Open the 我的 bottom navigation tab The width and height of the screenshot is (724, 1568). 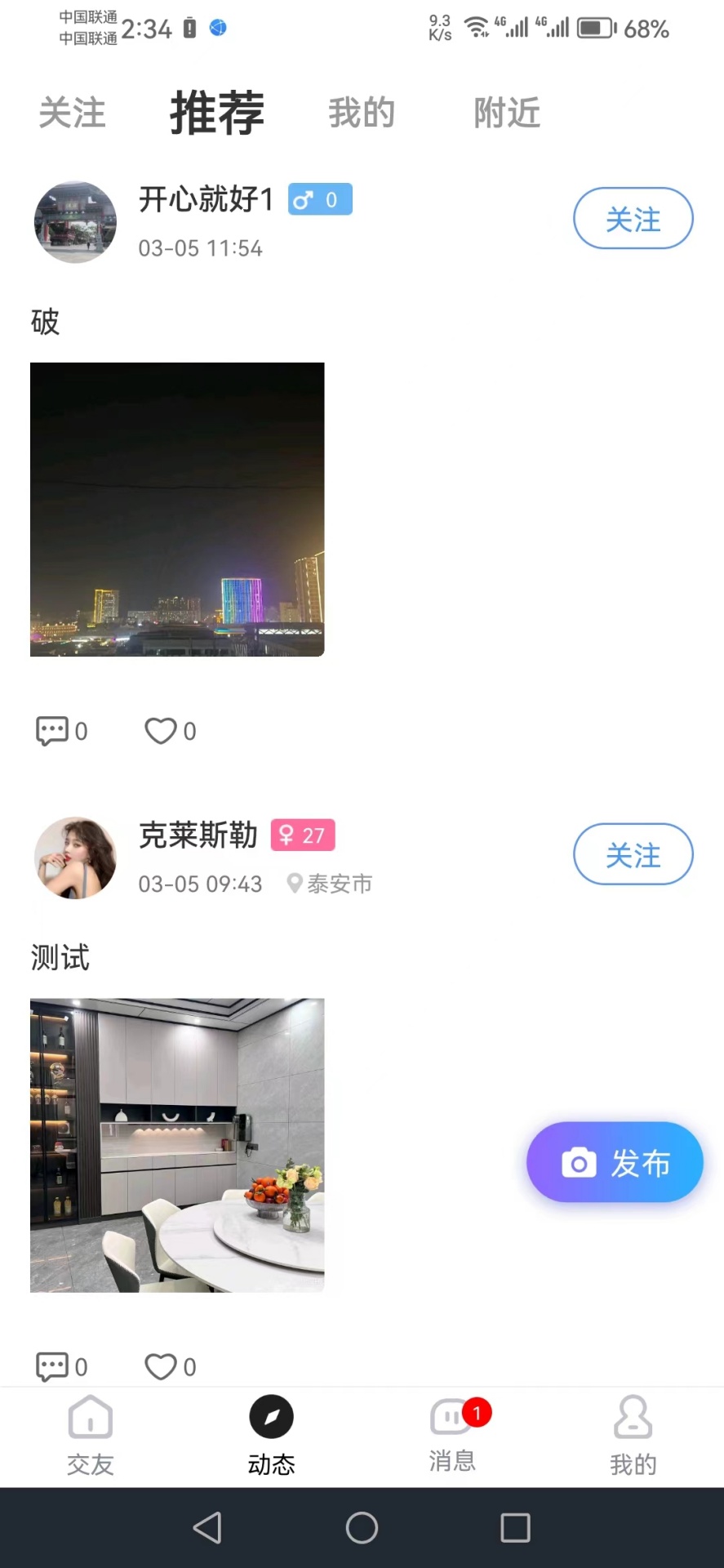click(633, 1436)
